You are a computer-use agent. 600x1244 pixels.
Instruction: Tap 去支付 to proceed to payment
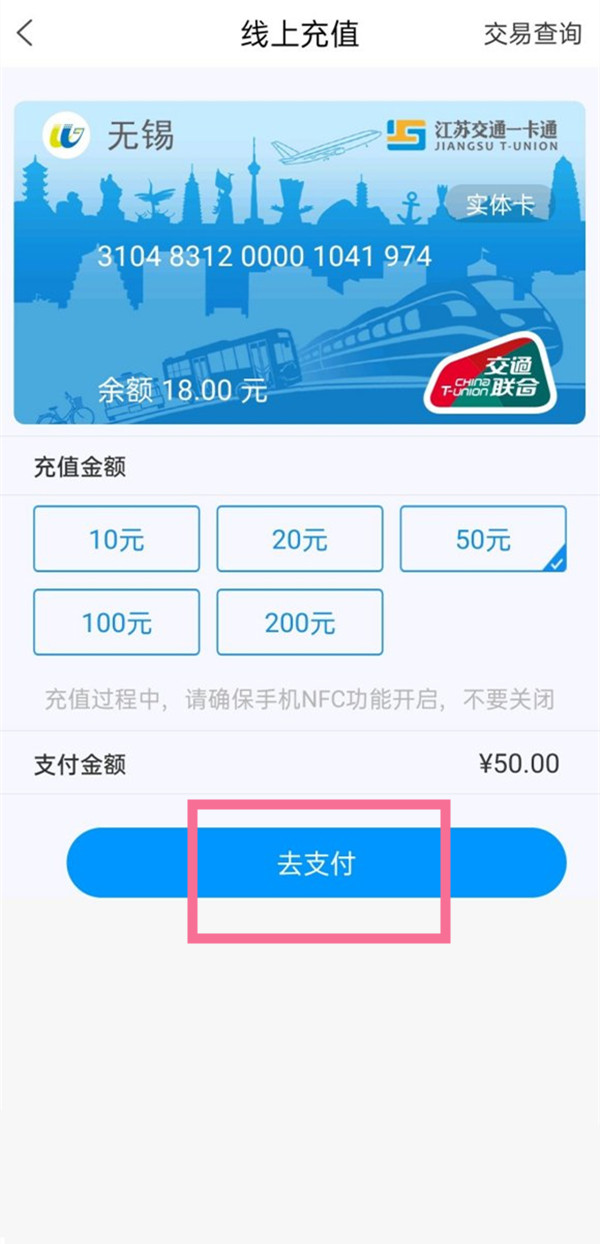point(316,863)
